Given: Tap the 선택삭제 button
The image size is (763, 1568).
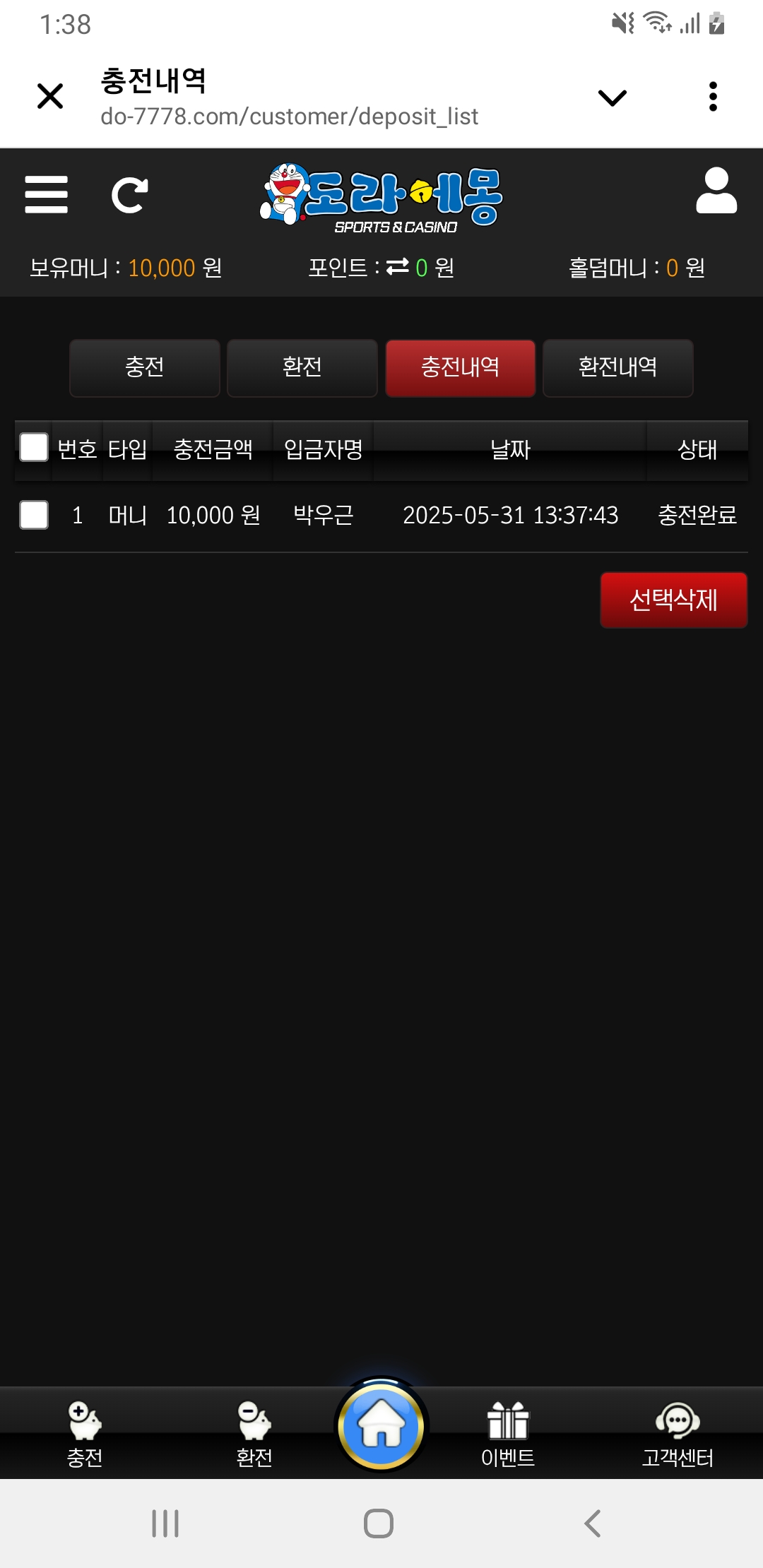Looking at the screenshot, I should 673,600.
